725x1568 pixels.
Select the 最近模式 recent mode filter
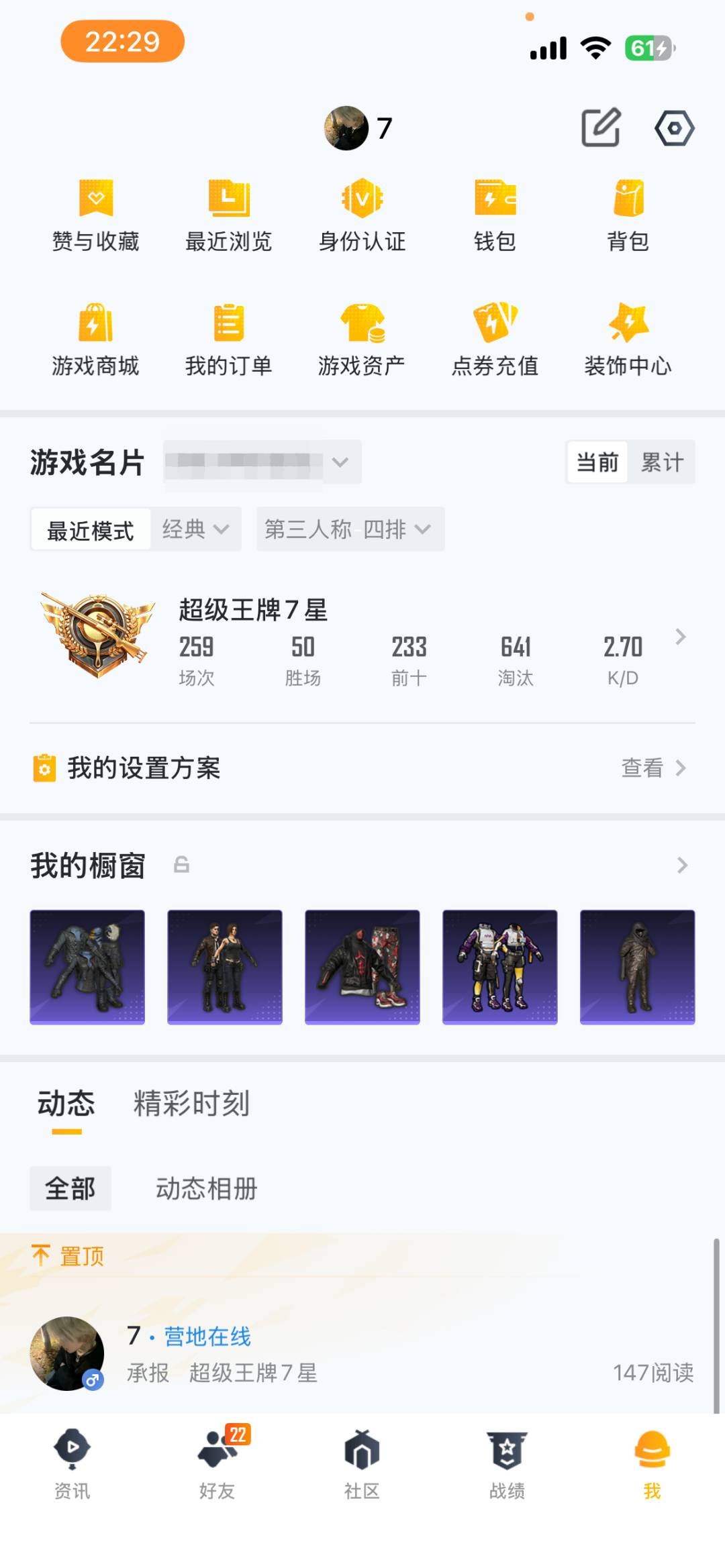(89, 529)
